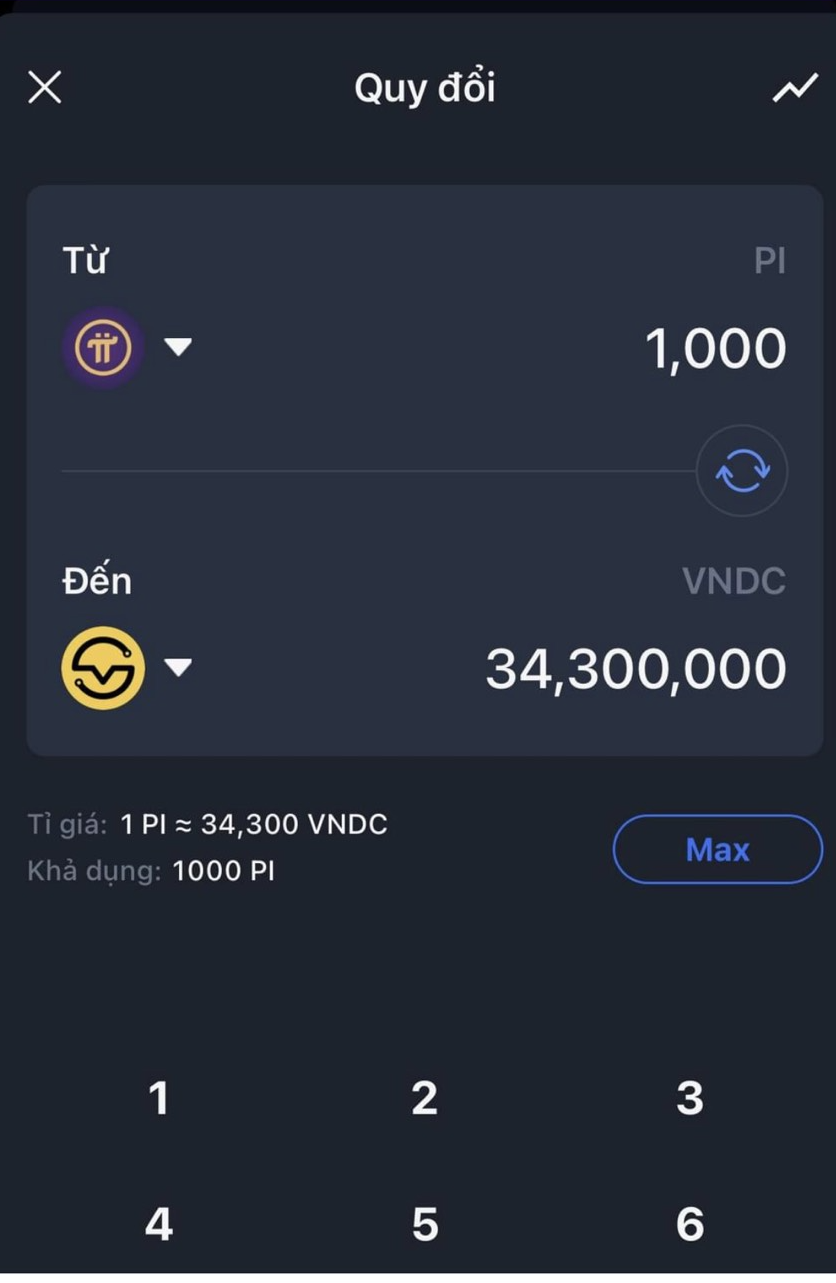The height and width of the screenshot is (1283, 836).
Task: Open the price chart icon
Action: click(x=794, y=88)
